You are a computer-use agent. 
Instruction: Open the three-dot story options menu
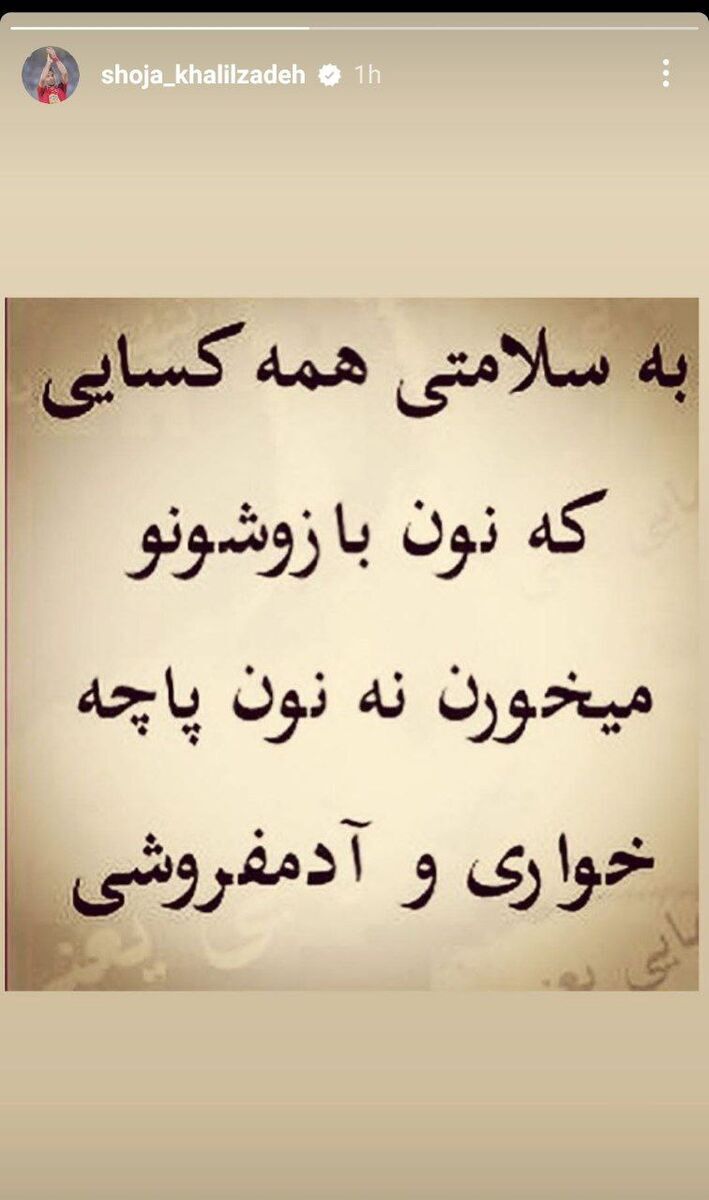666,73
